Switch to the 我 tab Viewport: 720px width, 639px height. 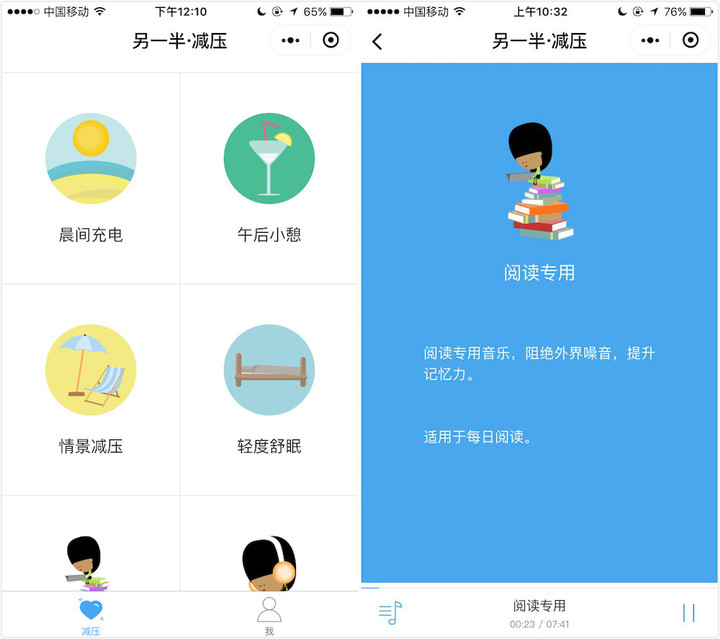pyautogui.click(x=269, y=615)
